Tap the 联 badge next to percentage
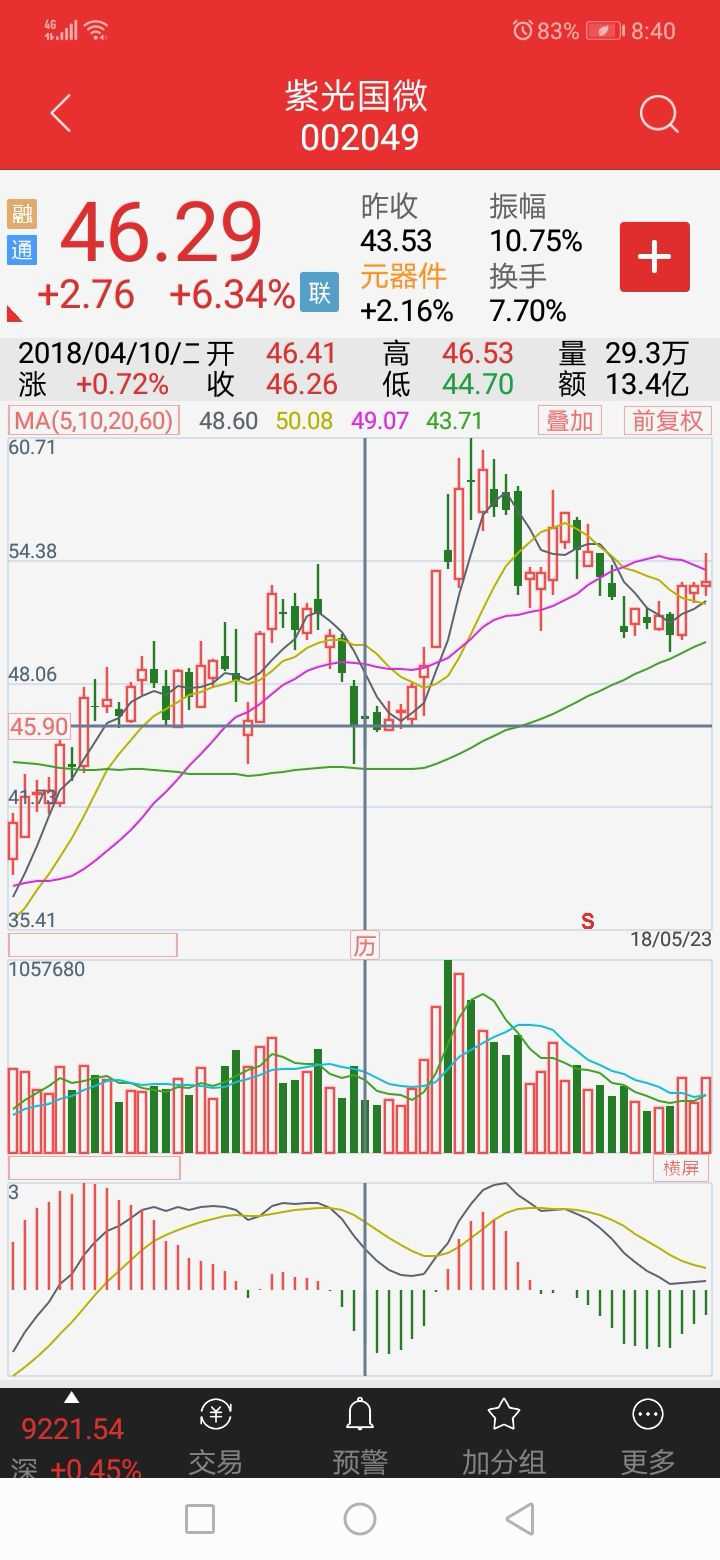This screenshot has height=1560, width=720. pos(319,293)
